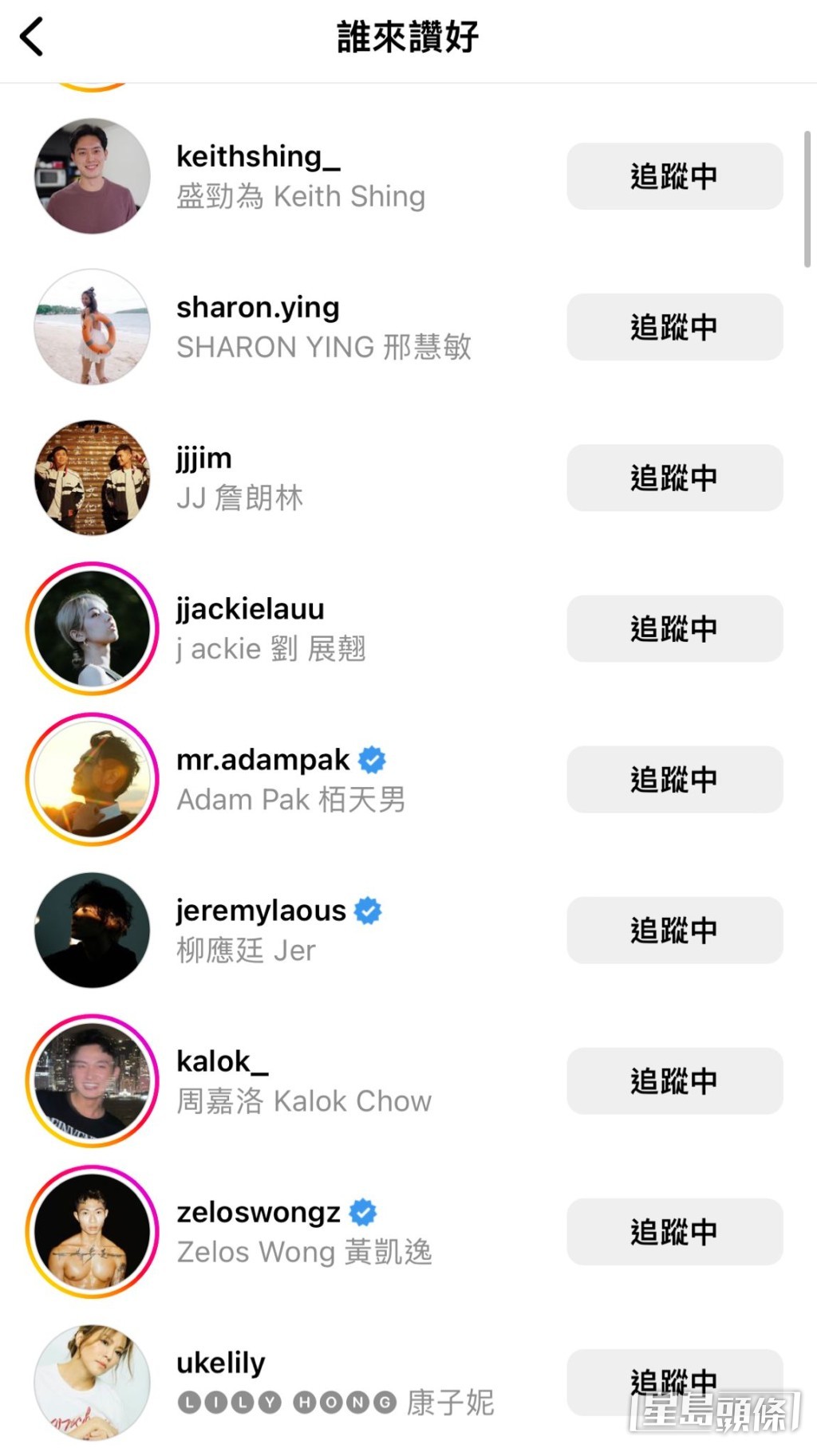817x1456 pixels.
Task: Tap 追蹤中 button next to jeremylaous
Action: (674, 930)
